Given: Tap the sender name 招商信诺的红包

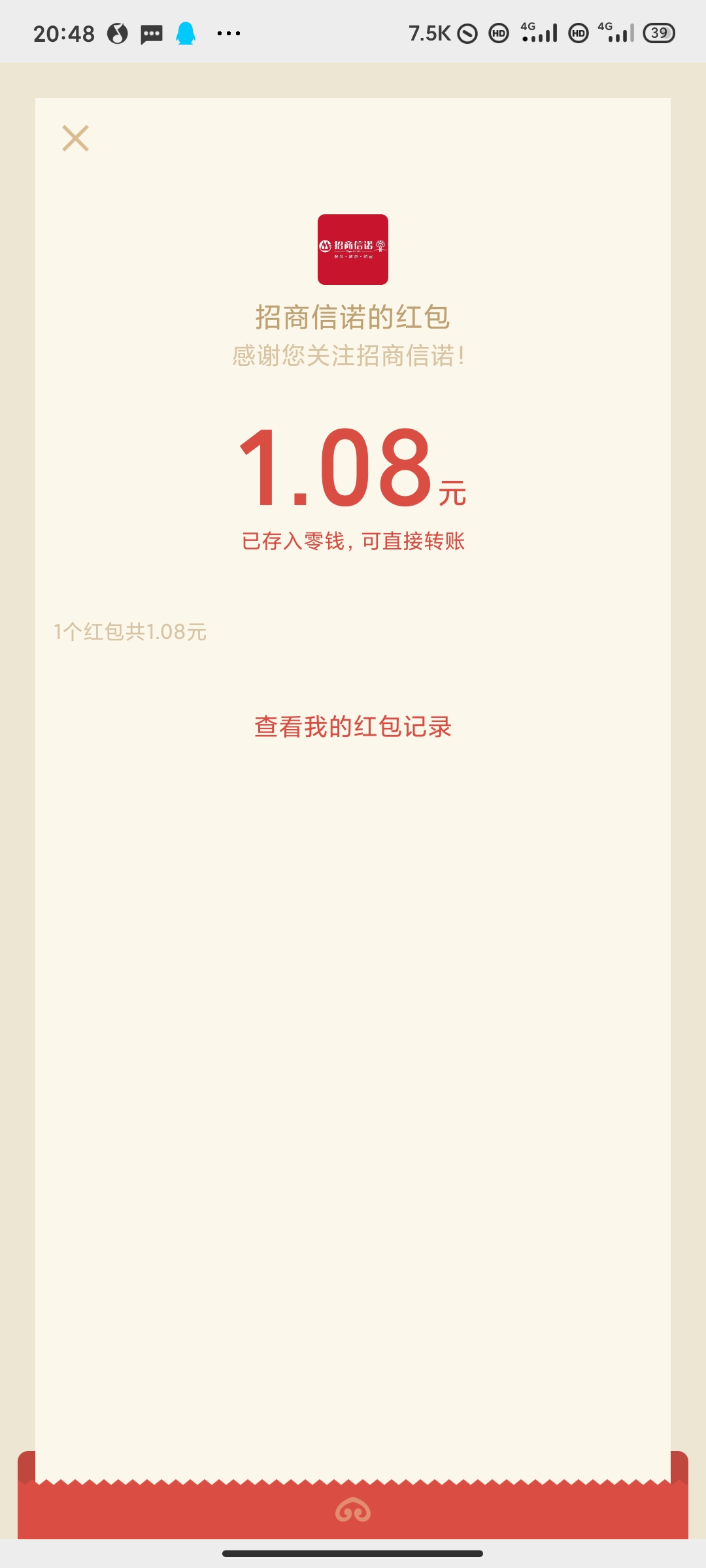Looking at the screenshot, I should point(352,315).
